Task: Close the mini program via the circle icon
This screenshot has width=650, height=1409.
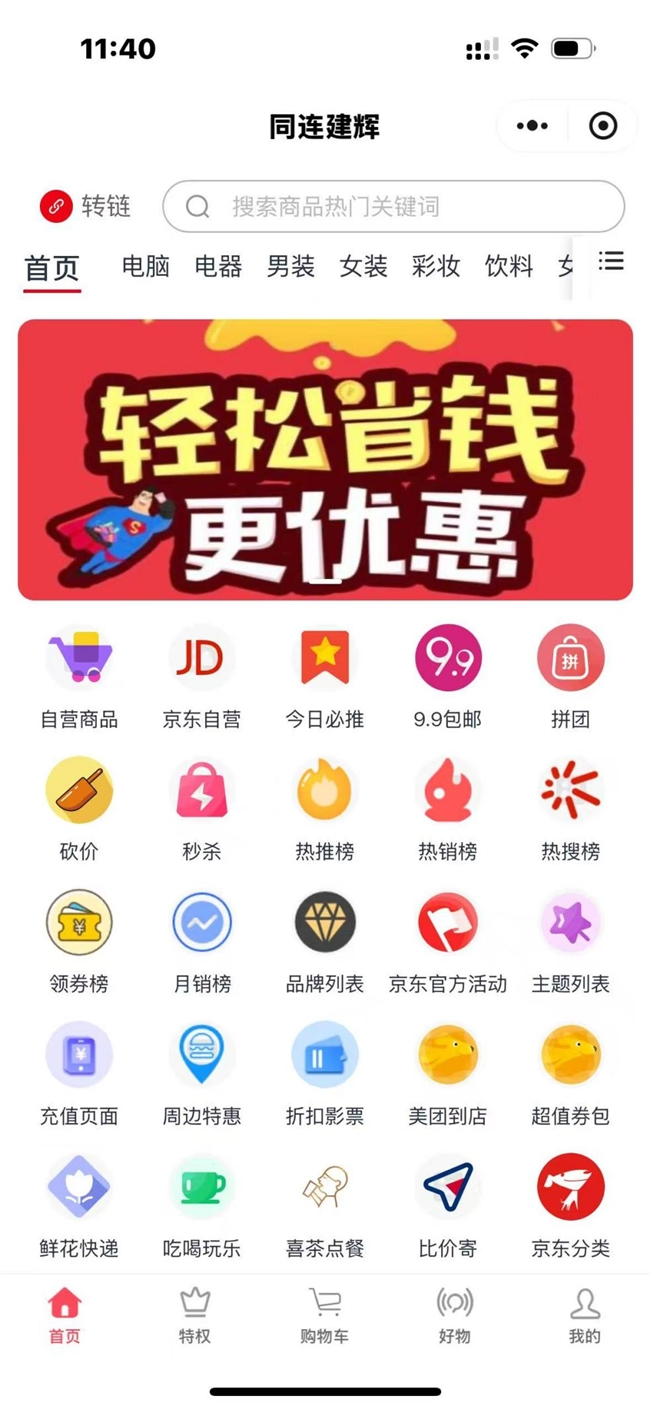Action: click(x=603, y=126)
